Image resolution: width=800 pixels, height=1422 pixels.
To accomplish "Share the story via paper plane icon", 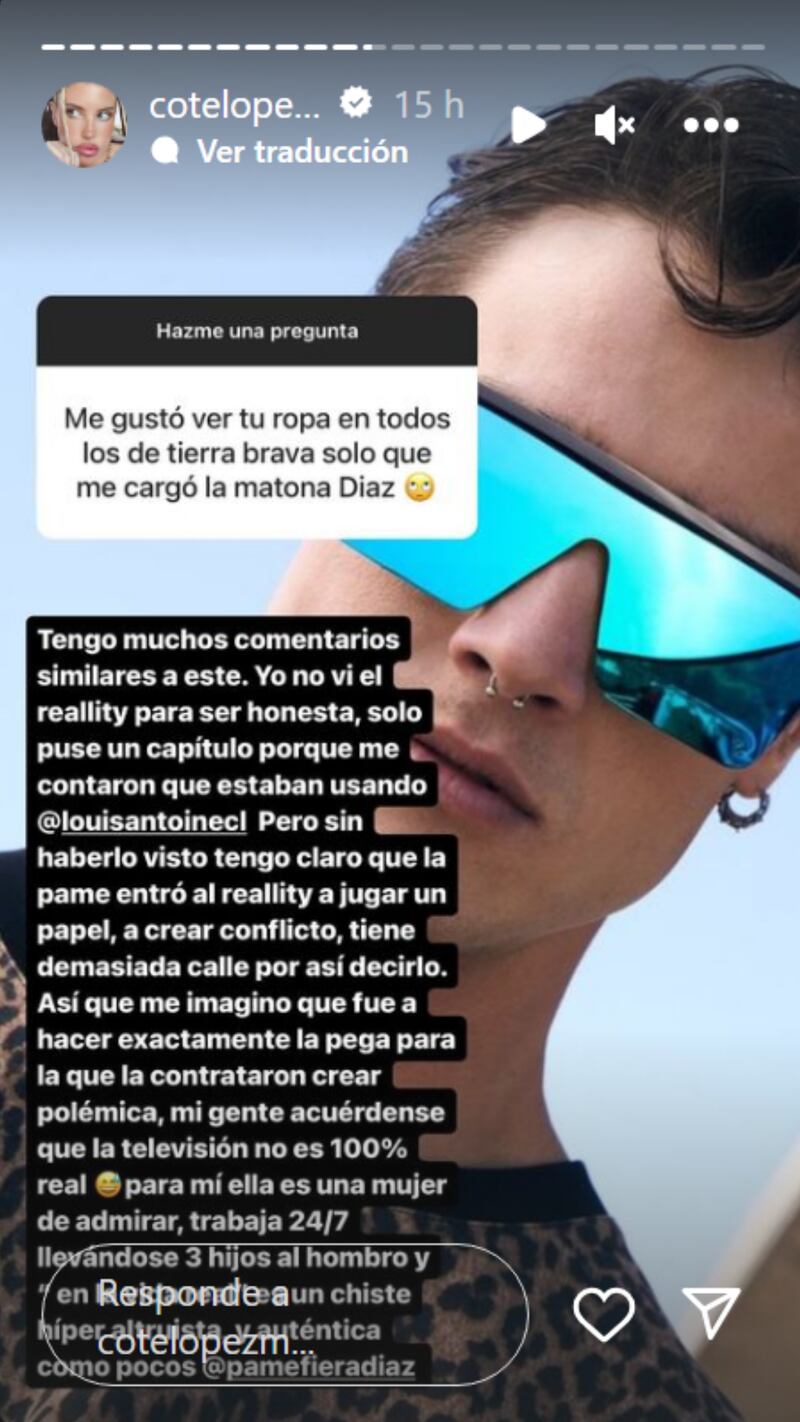I will pyautogui.click(x=711, y=1313).
